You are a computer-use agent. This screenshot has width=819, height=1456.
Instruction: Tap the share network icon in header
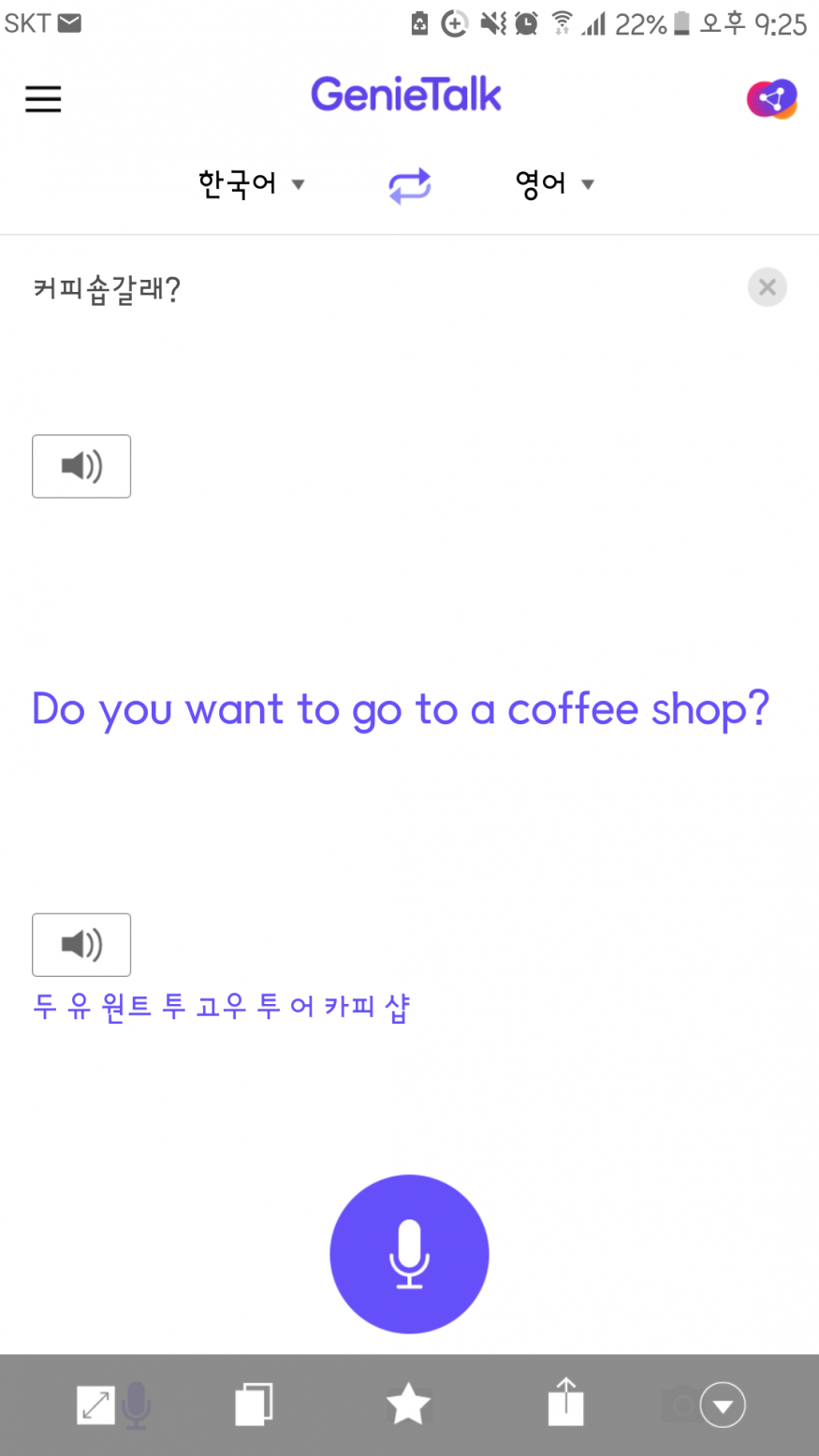click(x=771, y=98)
